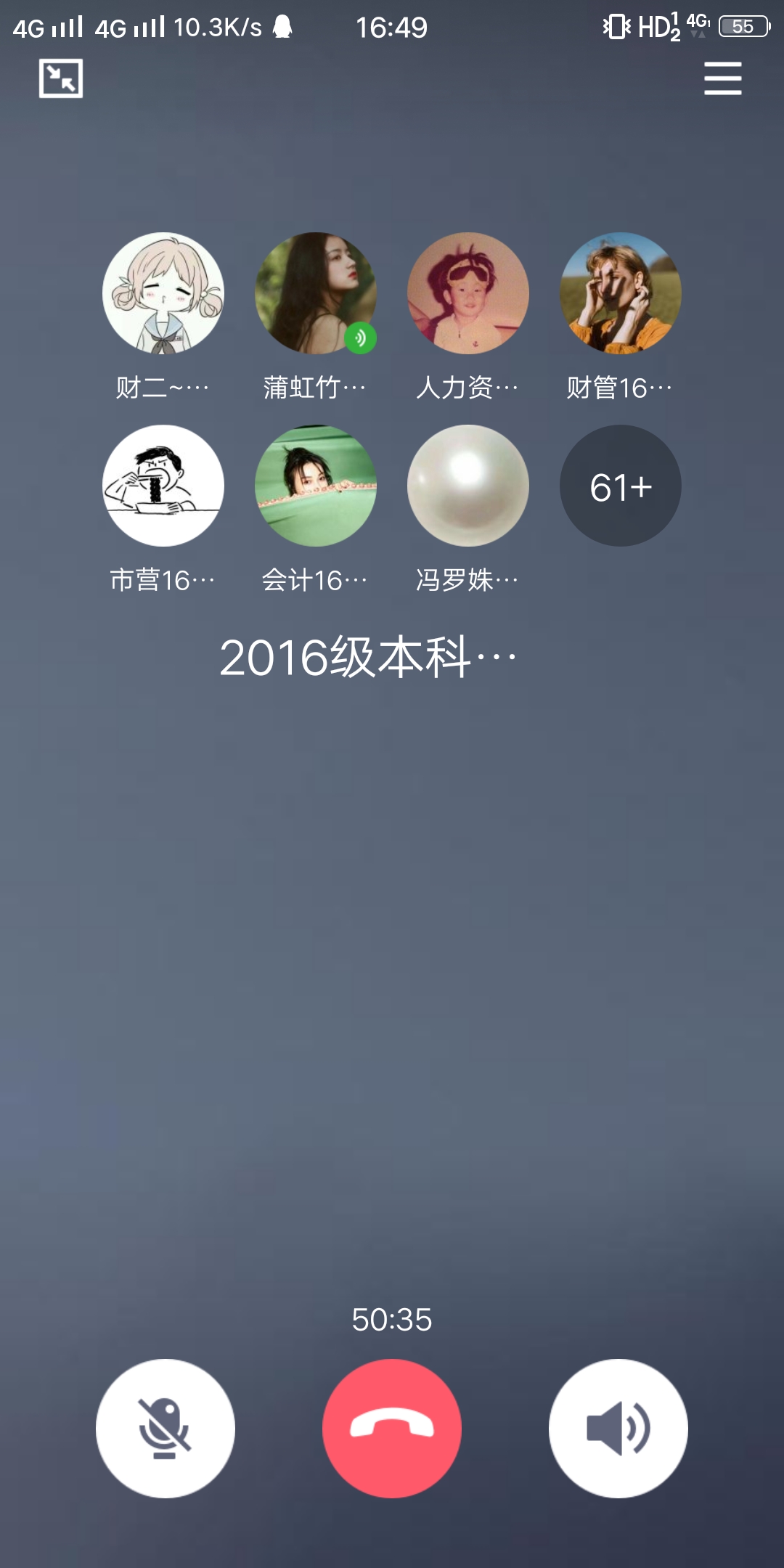Minimize the call window

61,78
